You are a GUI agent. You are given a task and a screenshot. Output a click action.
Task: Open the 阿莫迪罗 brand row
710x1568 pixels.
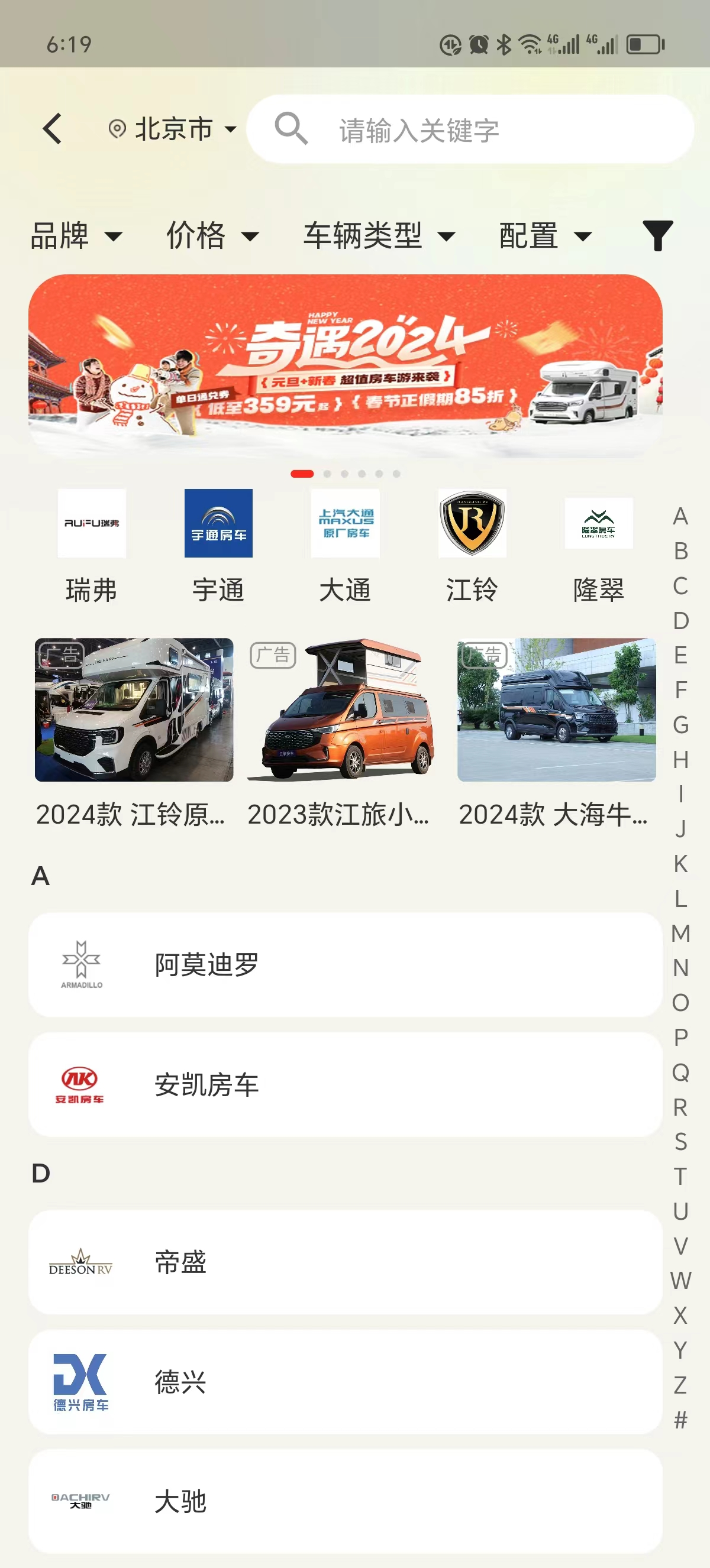tap(346, 965)
